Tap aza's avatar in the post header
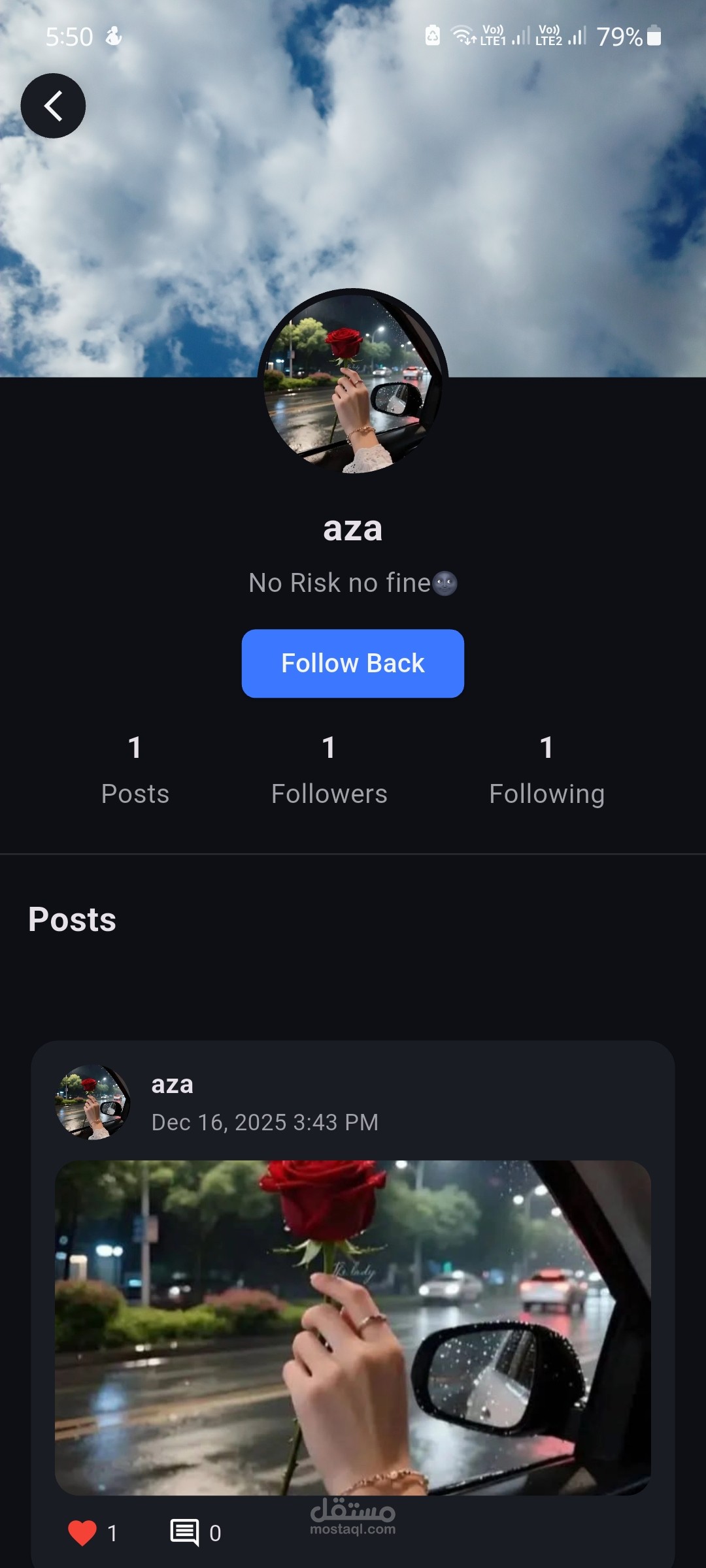 pyautogui.click(x=92, y=1102)
